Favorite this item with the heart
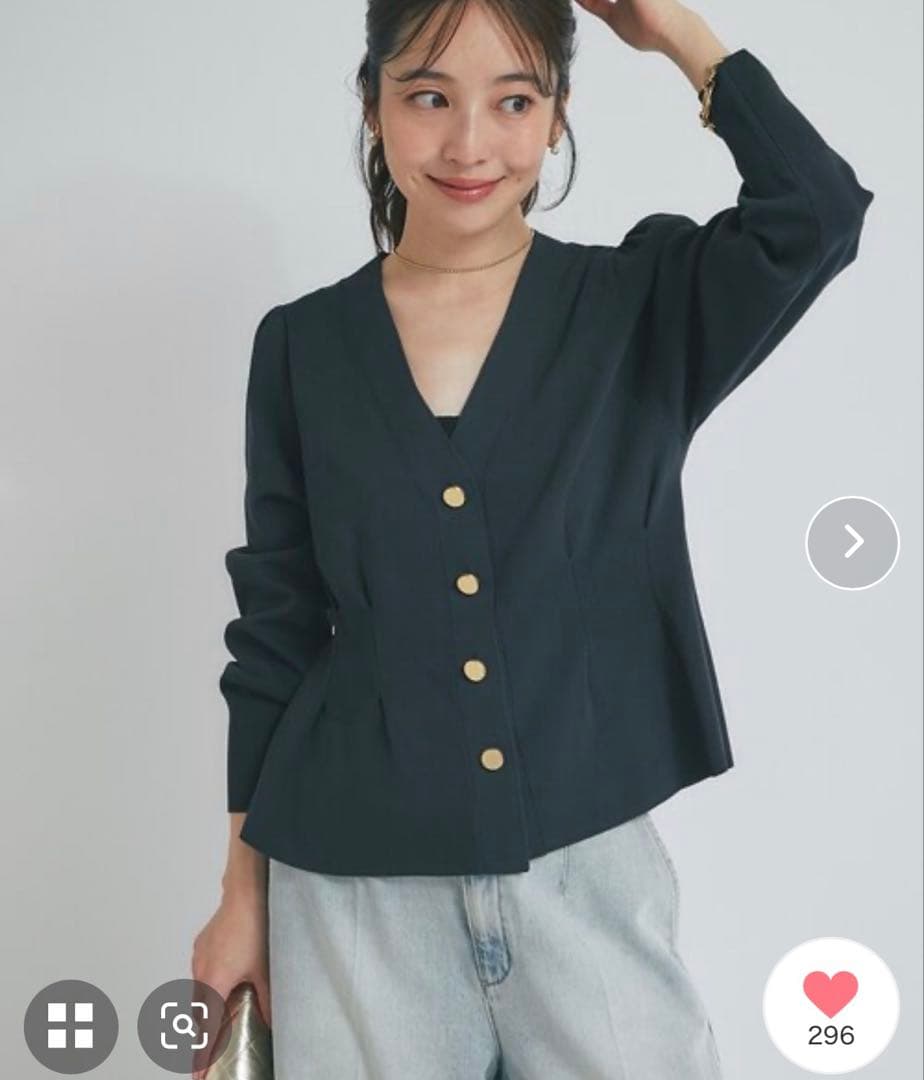The image size is (924, 1080). tap(830, 994)
